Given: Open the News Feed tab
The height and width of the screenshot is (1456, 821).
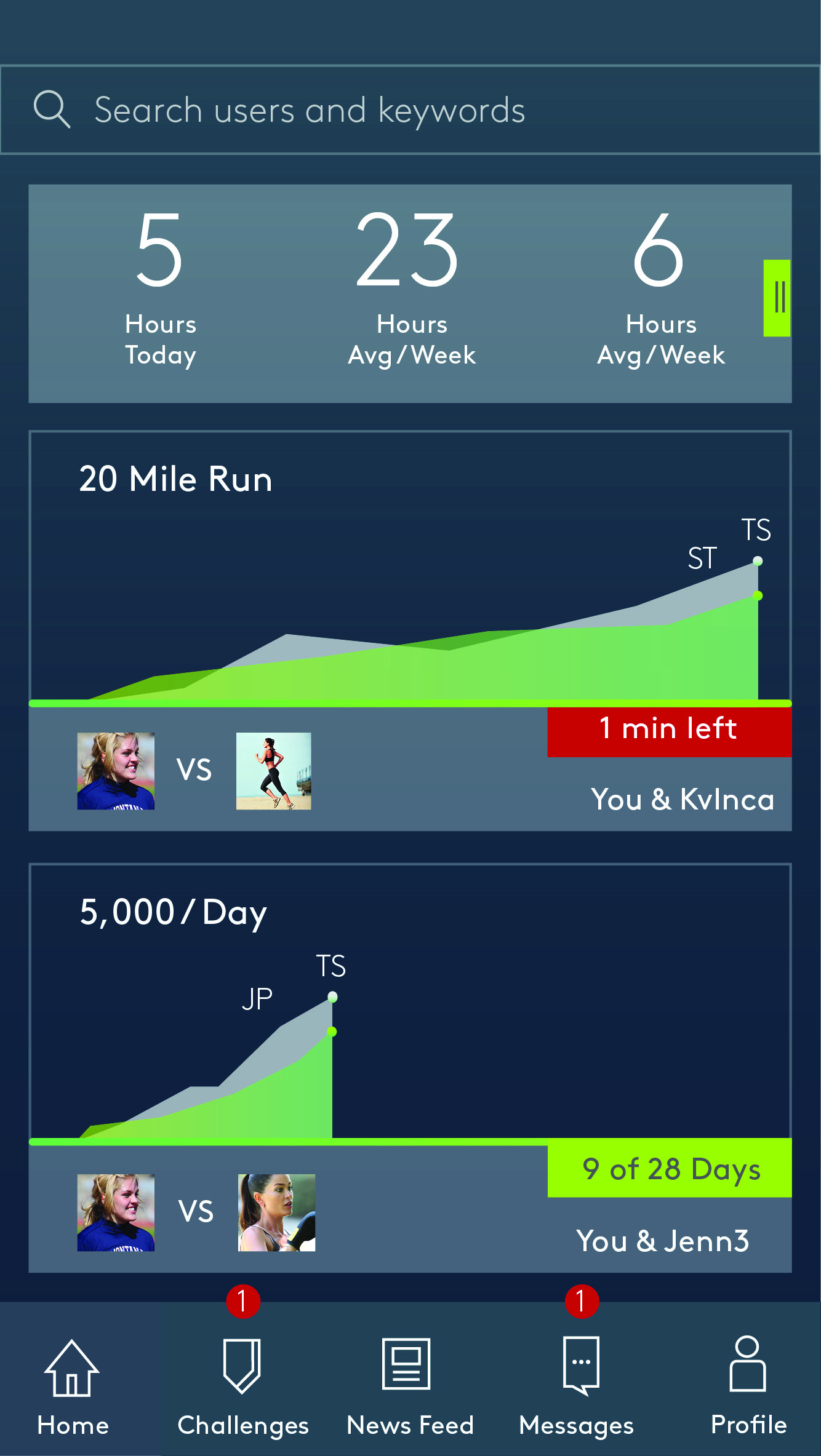Looking at the screenshot, I should (409, 1386).
